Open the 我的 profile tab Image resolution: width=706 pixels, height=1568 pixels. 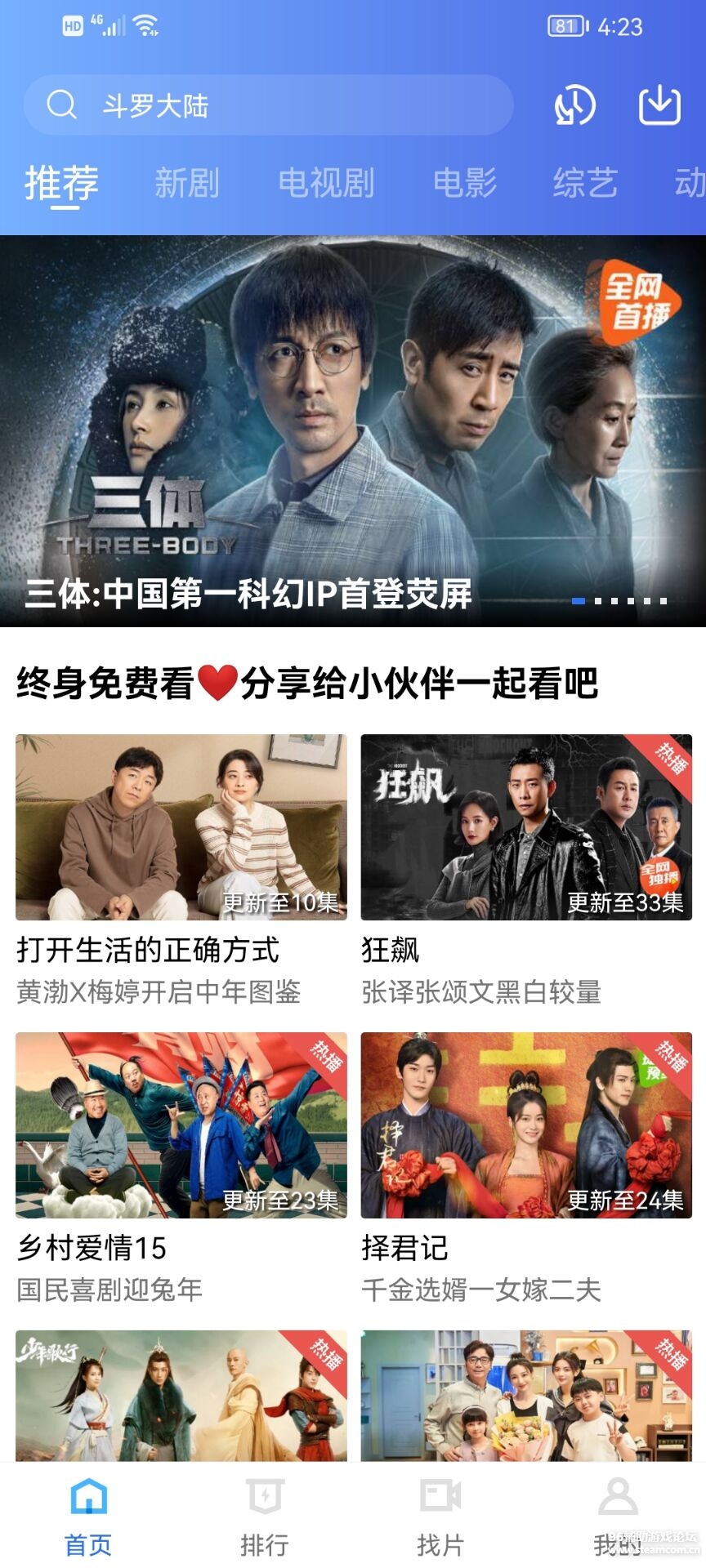point(618,1516)
